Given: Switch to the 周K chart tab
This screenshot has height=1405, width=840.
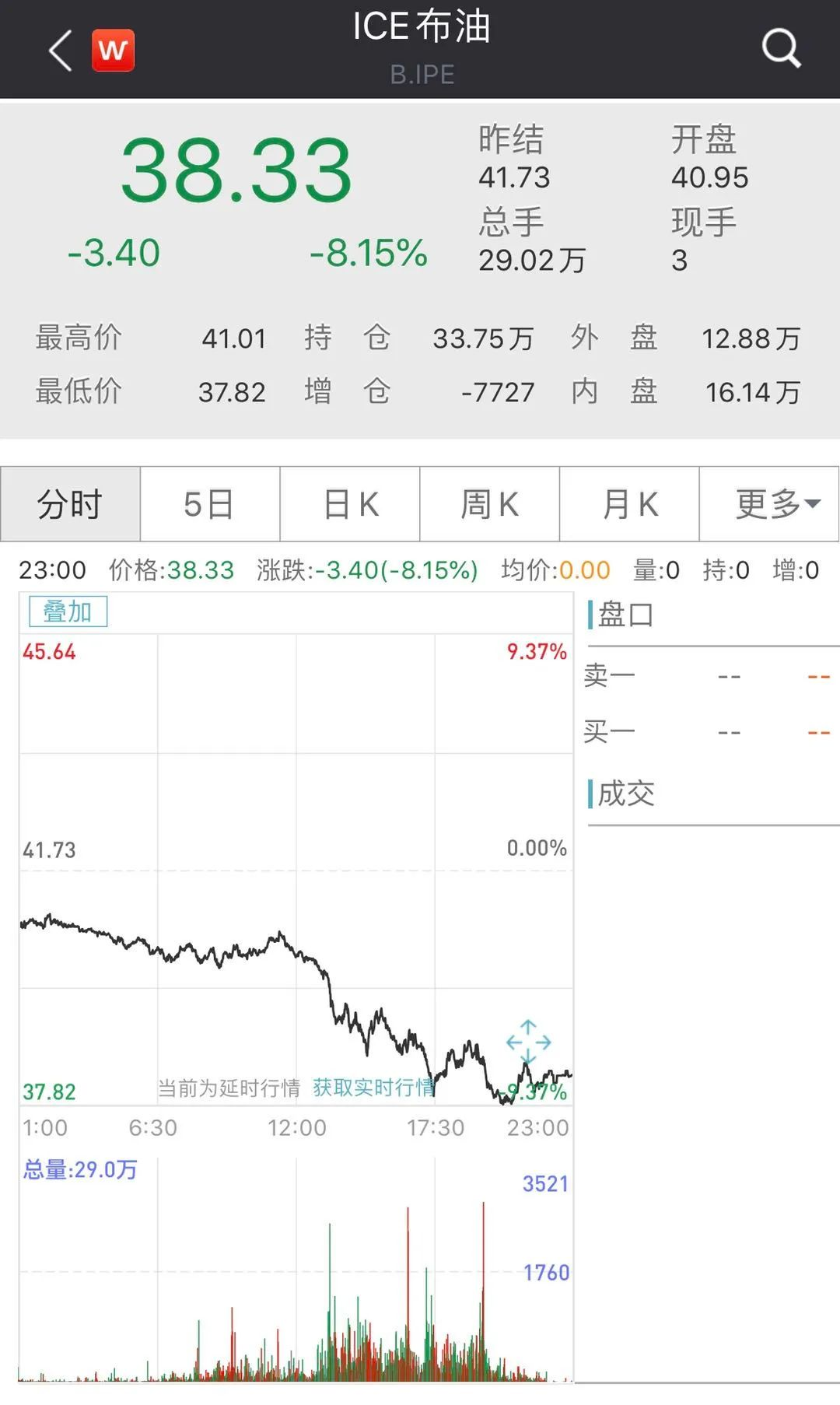Looking at the screenshot, I should click(x=490, y=504).
